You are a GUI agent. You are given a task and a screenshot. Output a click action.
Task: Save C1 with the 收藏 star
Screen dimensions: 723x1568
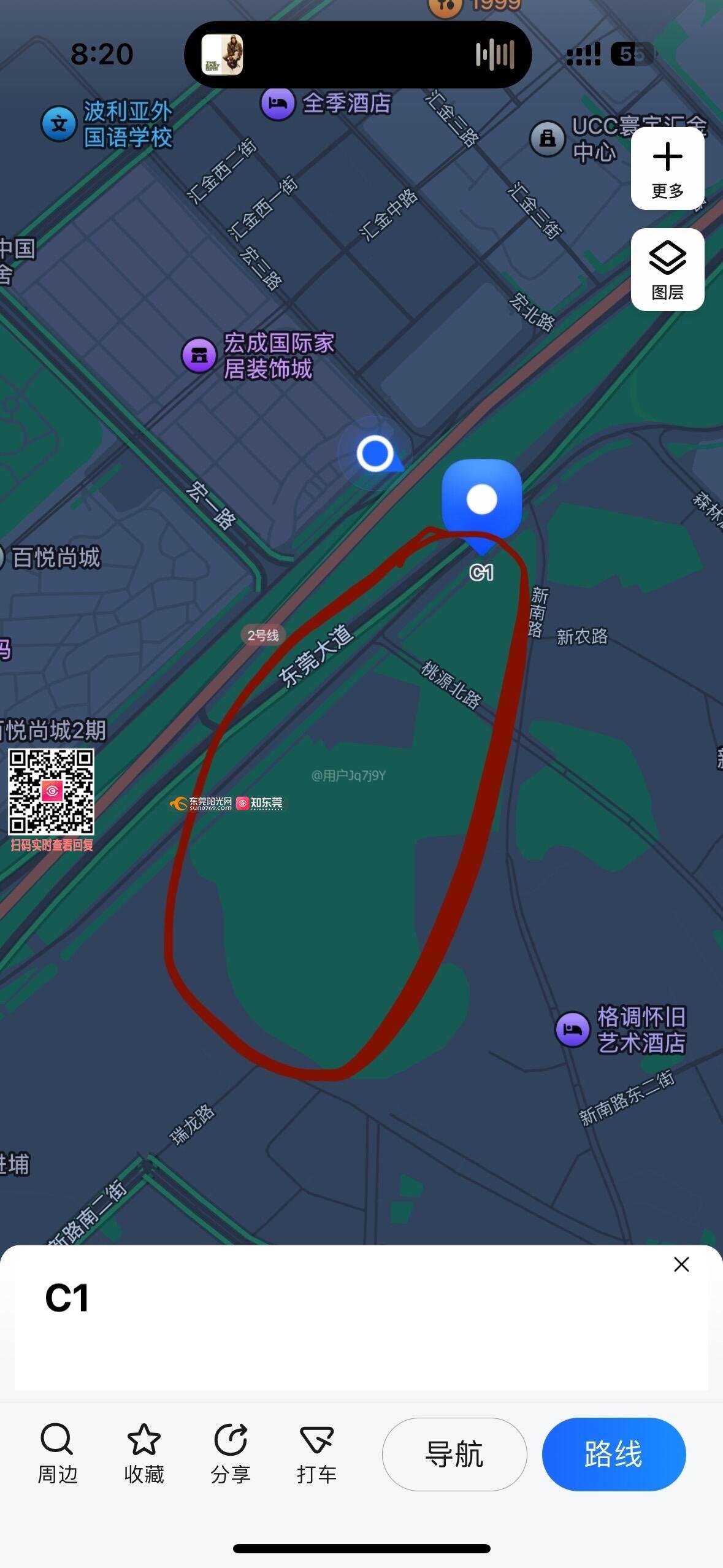coord(143,1453)
